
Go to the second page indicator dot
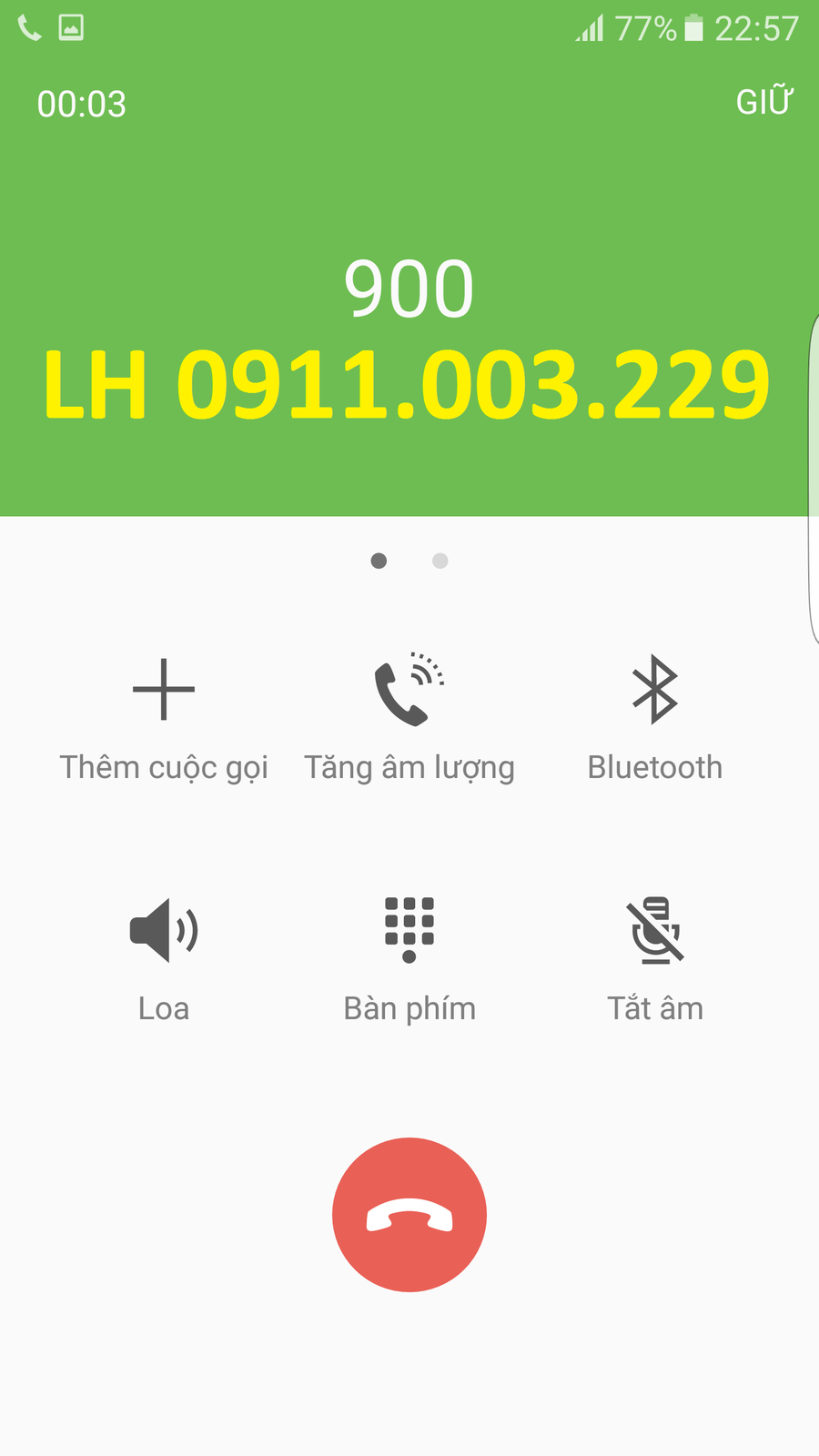[x=440, y=561]
